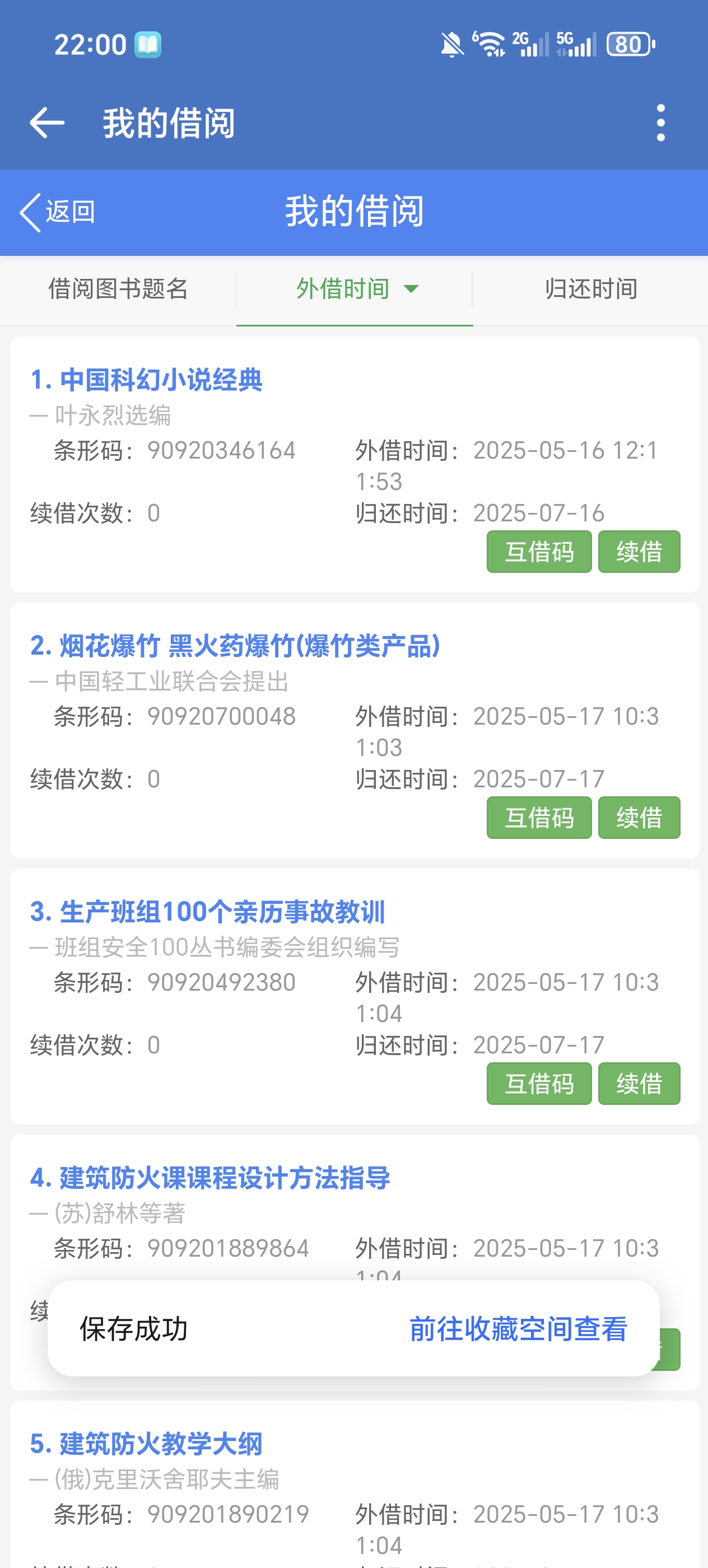The image size is (708, 1568).
Task: Switch to 归还时间 sorting
Action: pyautogui.click(x=590, y=289)
